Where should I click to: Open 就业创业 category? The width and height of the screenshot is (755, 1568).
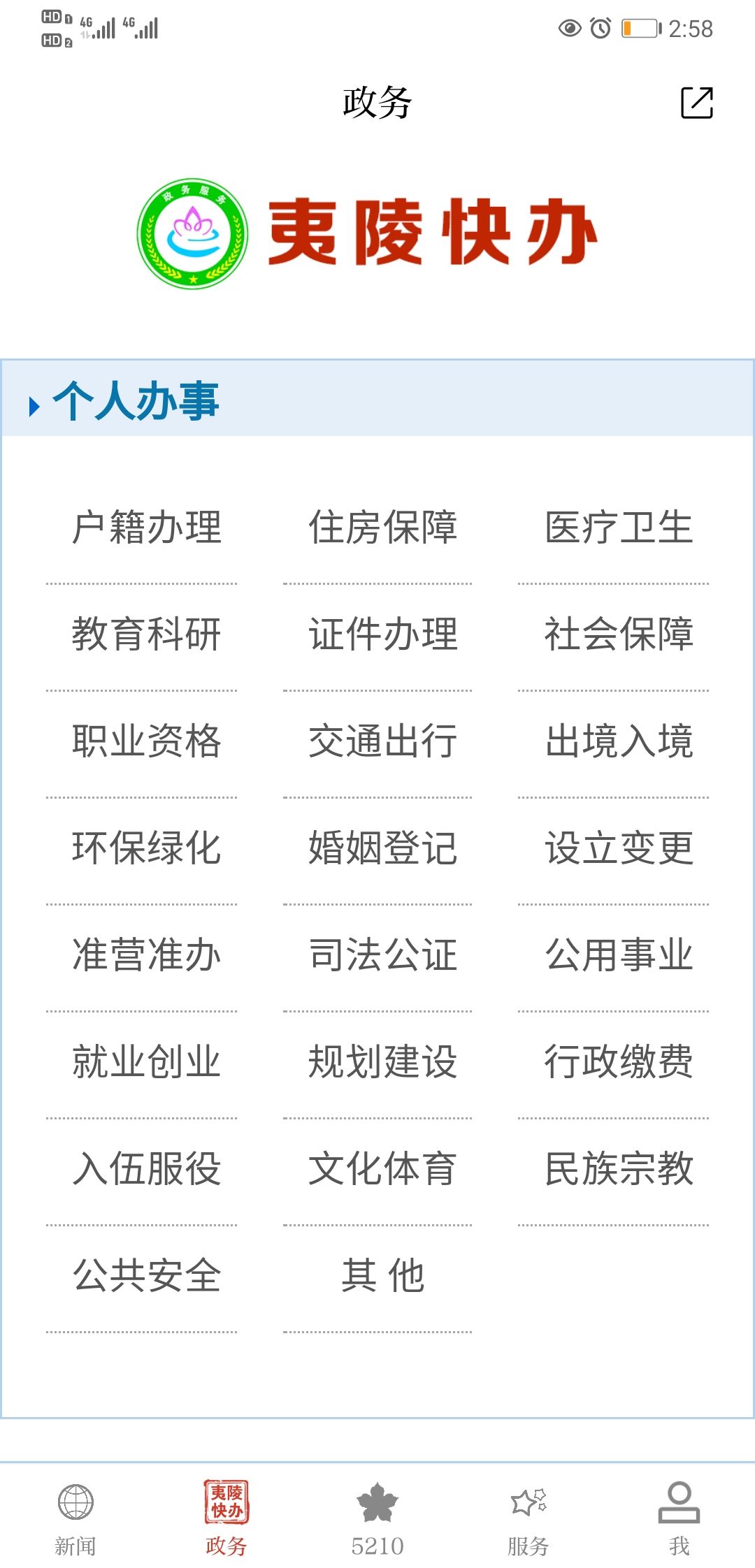click(x=147, y=1061)
